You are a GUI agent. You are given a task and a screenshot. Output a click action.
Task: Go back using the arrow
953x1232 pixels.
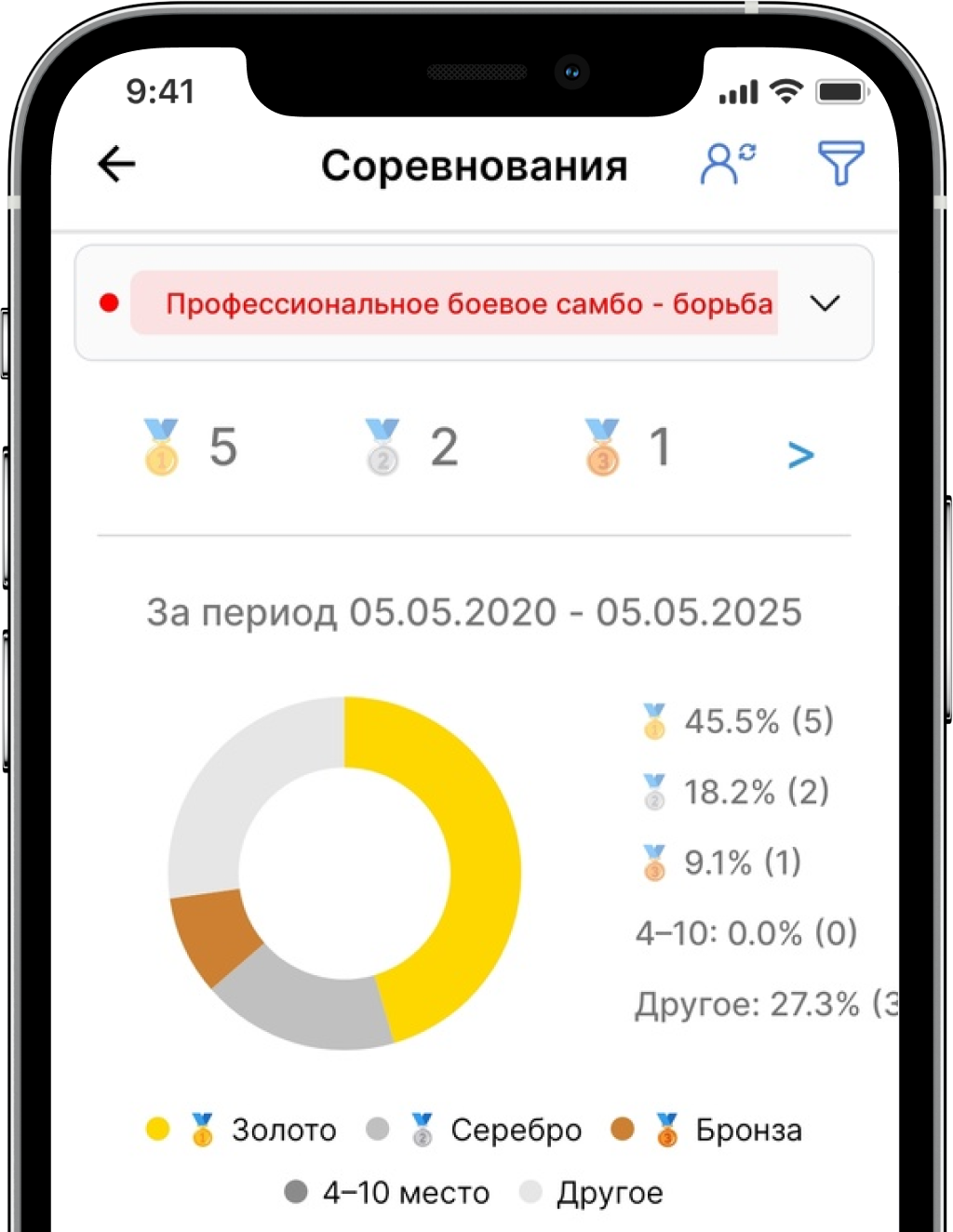[117, 165]
